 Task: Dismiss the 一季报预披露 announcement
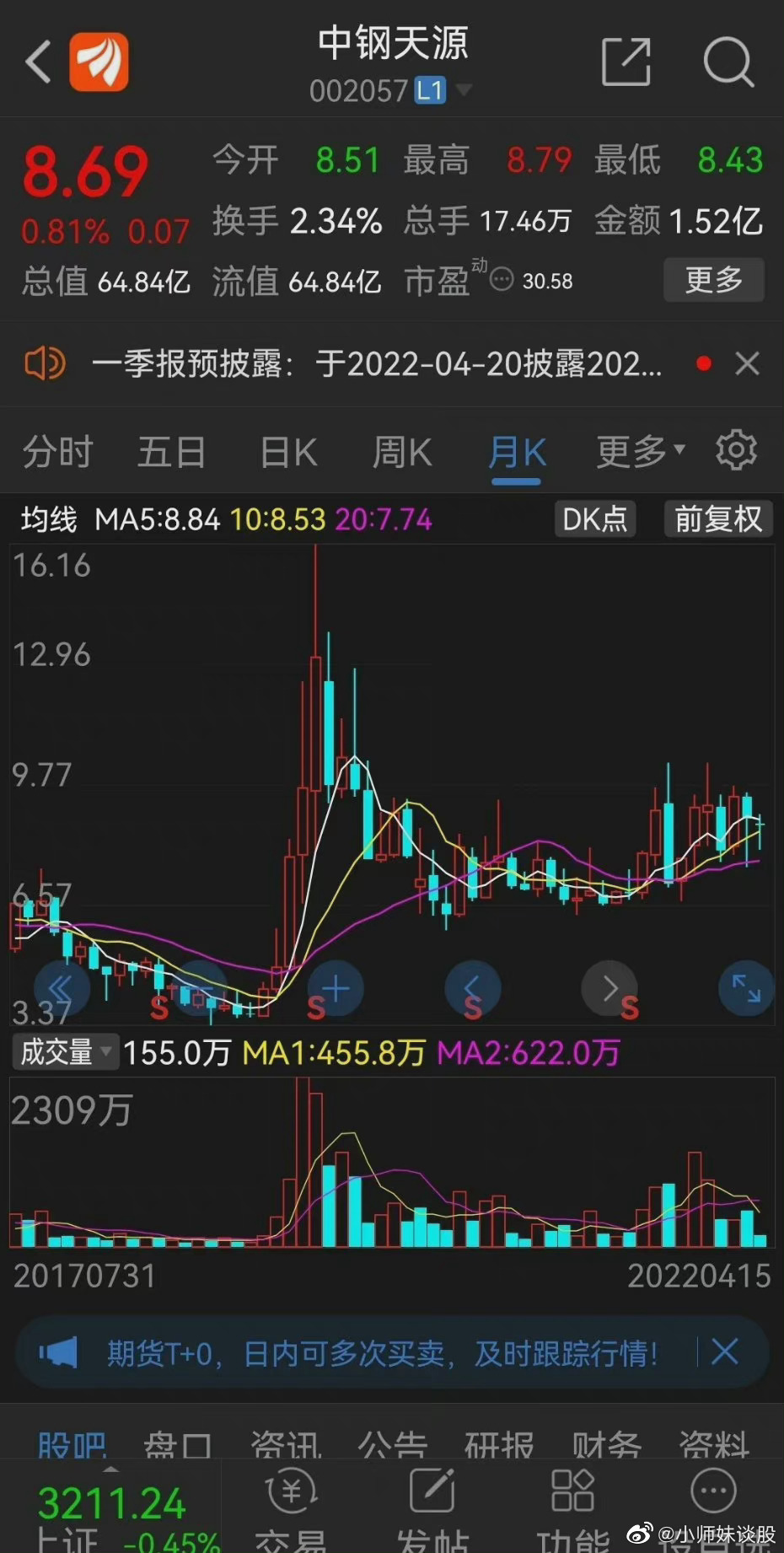click(747, 364)
